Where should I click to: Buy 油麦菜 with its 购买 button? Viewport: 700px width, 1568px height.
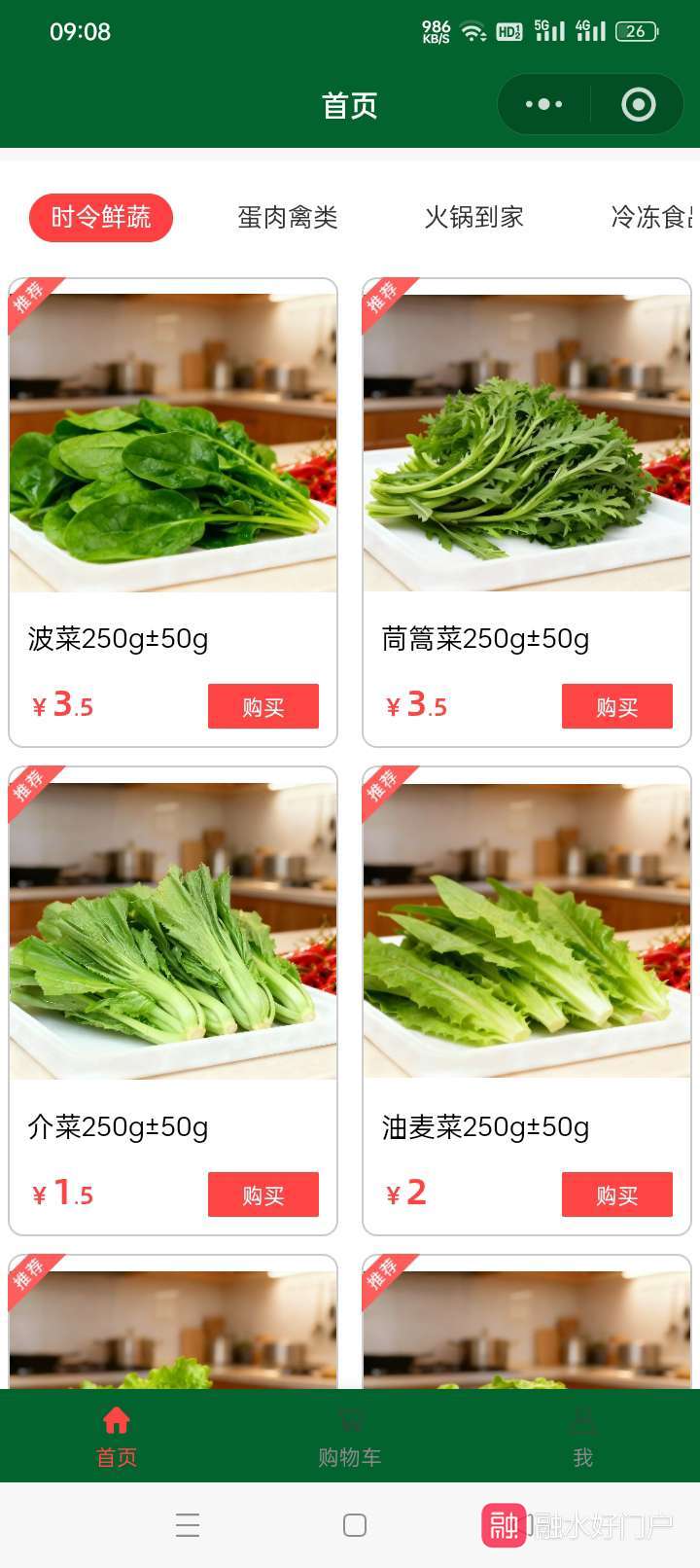(617, 1194)
